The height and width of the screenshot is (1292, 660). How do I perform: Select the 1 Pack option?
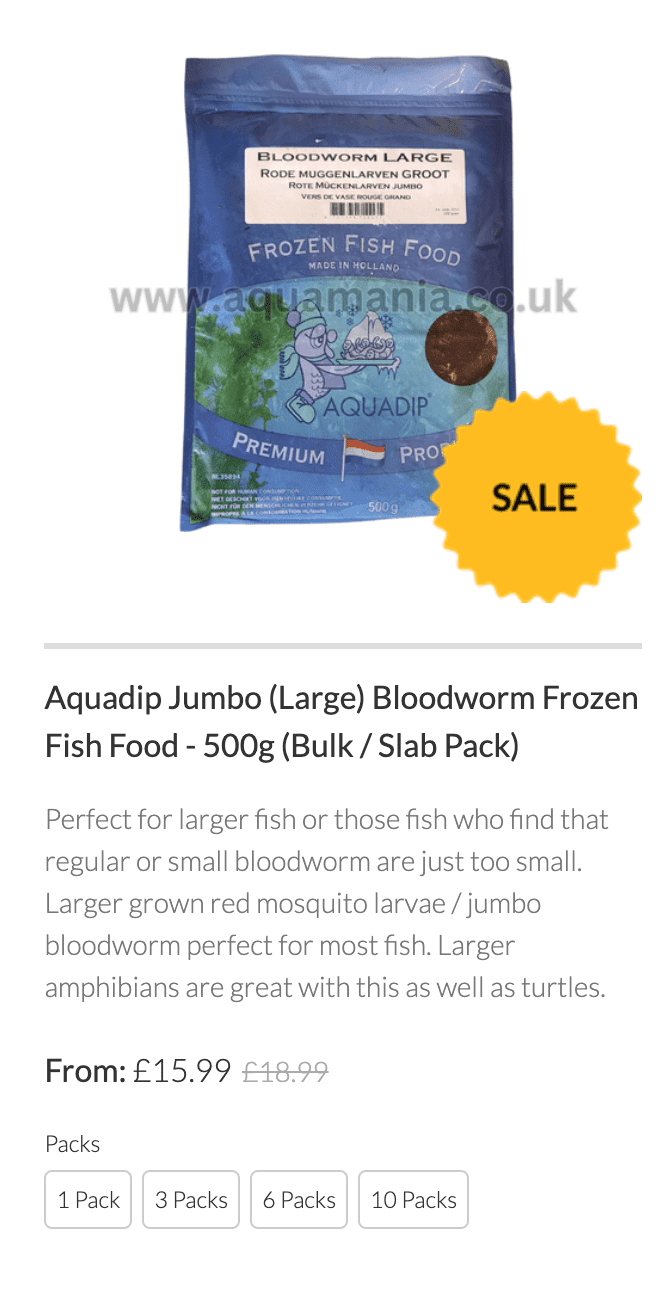tap(88, 1199)
